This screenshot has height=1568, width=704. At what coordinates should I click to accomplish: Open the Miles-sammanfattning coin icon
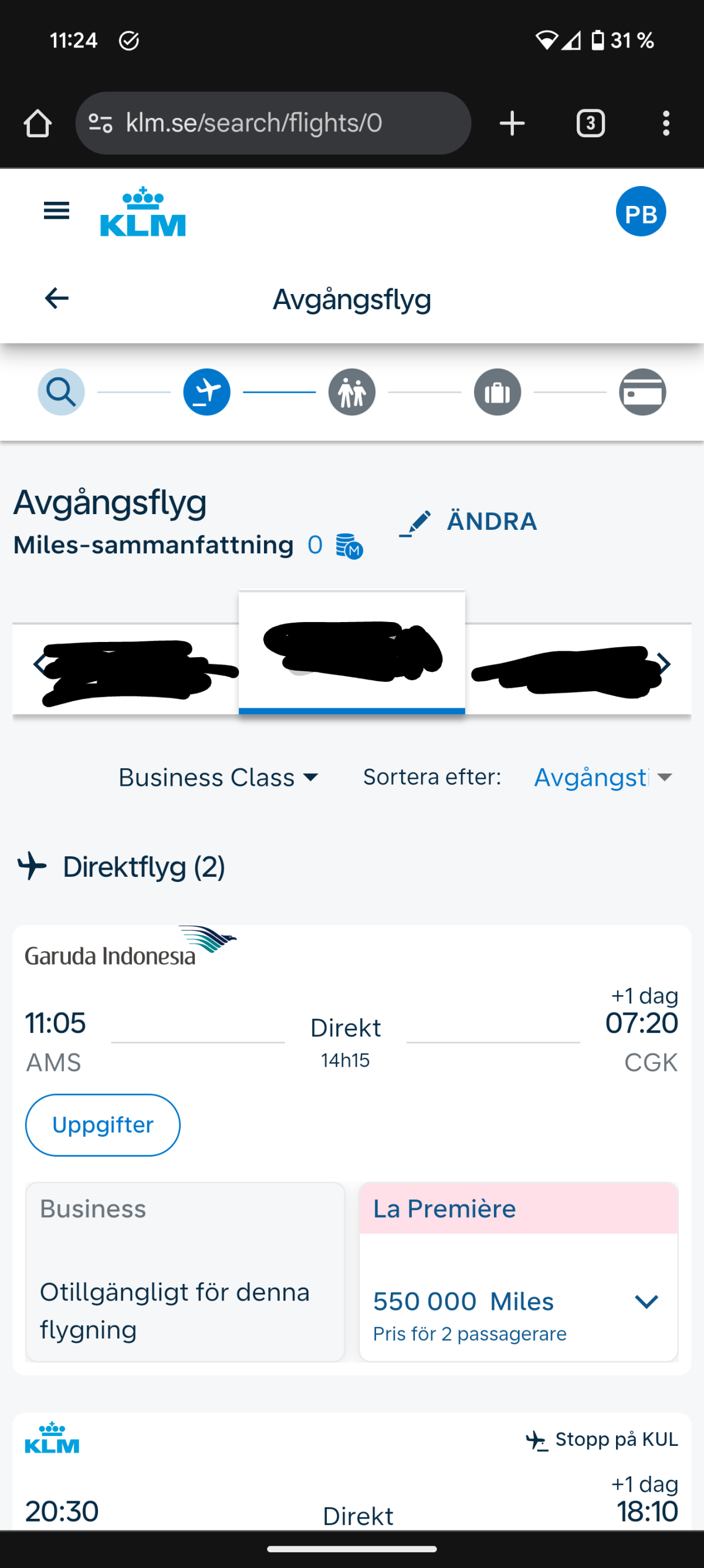pyautogui.click(x=348, y=546)
